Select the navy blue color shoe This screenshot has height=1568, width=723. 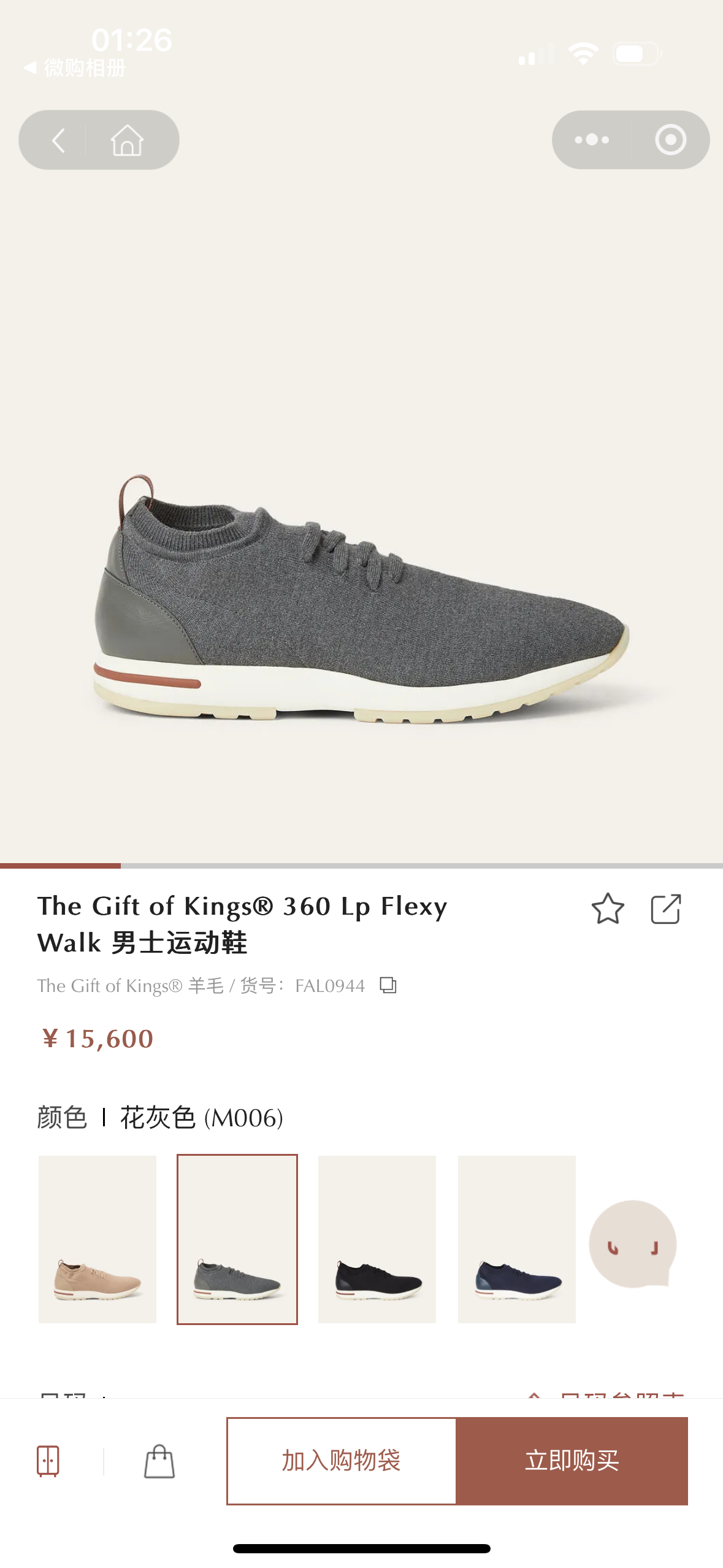coord(517,1239)
